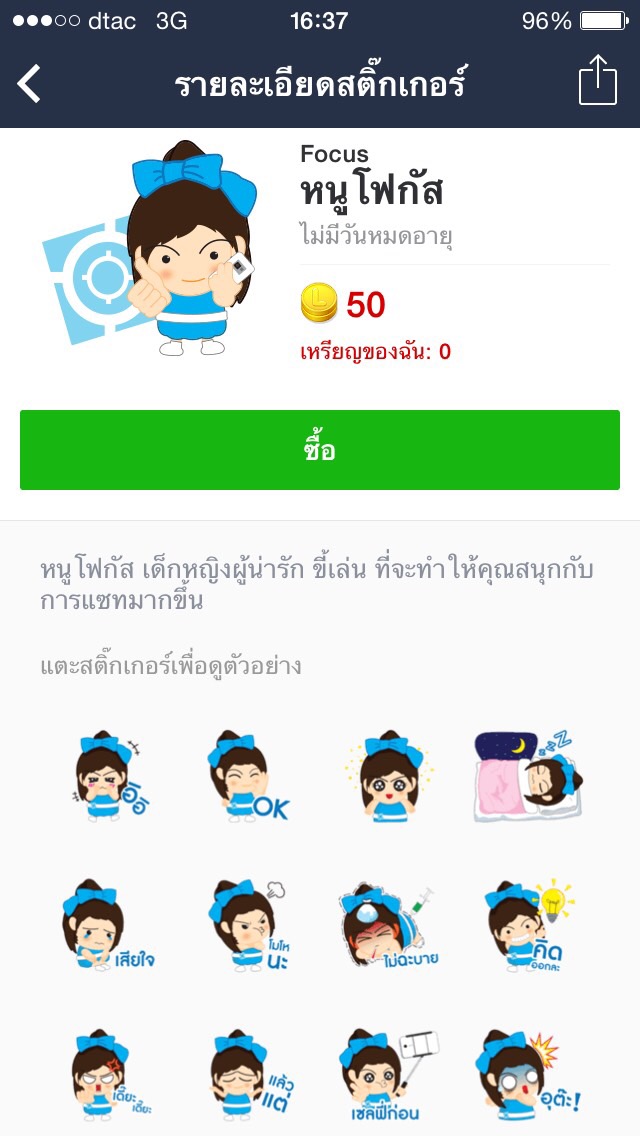640x1136 pixels.
Task: Share this sticker pack
Action: (x=598, y=82)
